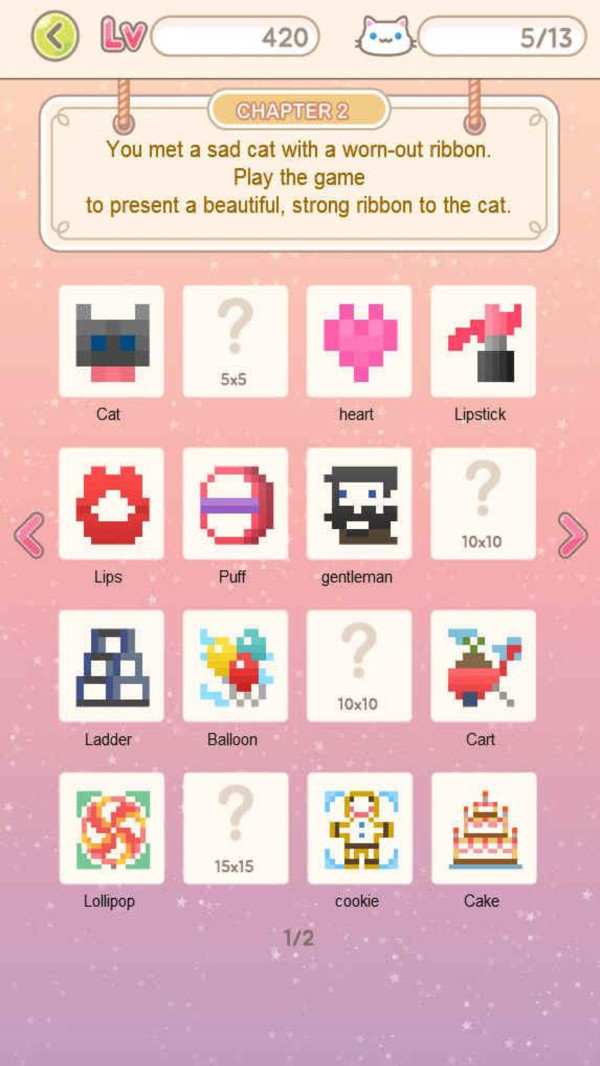The height and width of the screenshot is (1066, 600).
Task: Select the Balloon puzzle
Action: (x=235, y=666)
